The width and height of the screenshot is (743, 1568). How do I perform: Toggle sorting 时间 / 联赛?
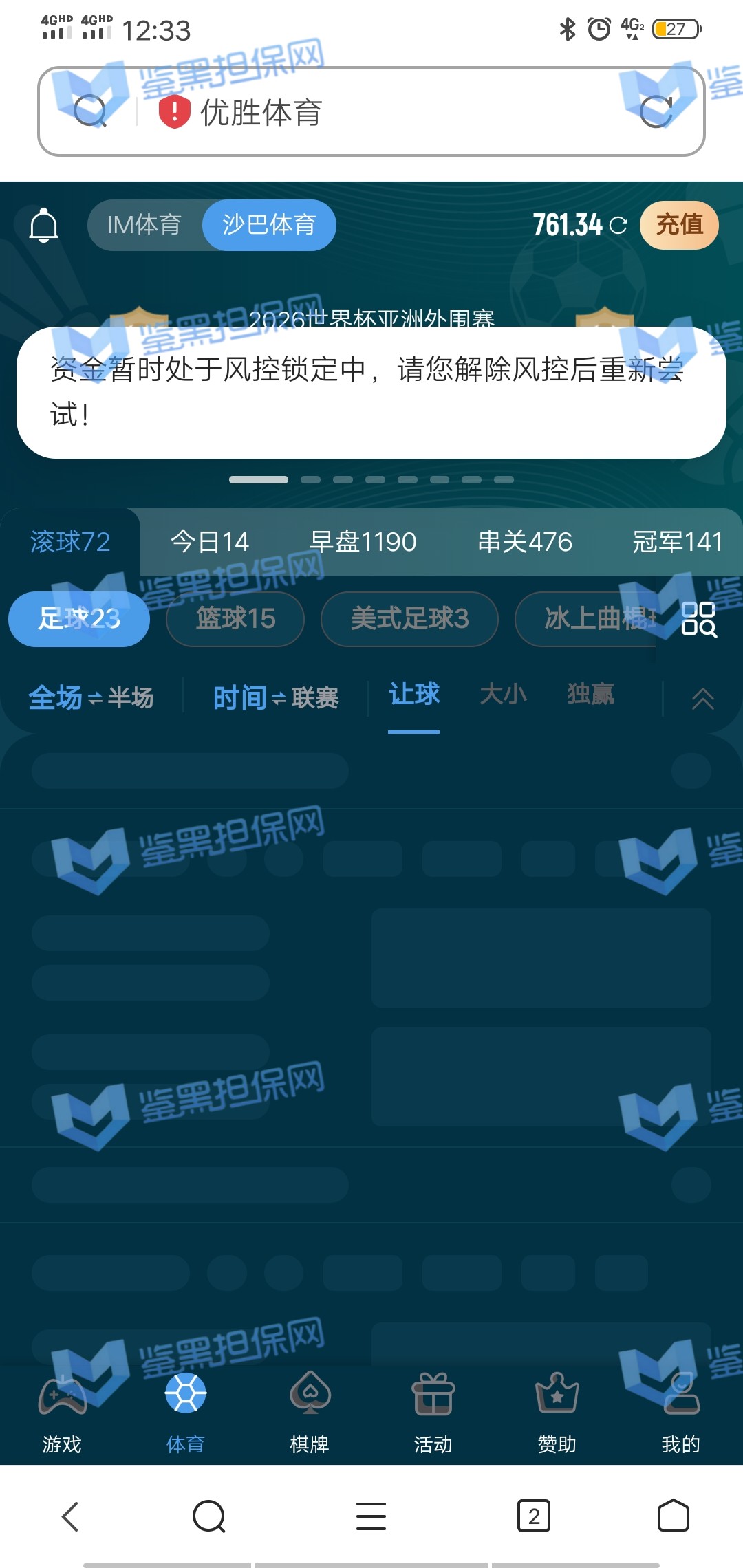(x=275, y=698)
